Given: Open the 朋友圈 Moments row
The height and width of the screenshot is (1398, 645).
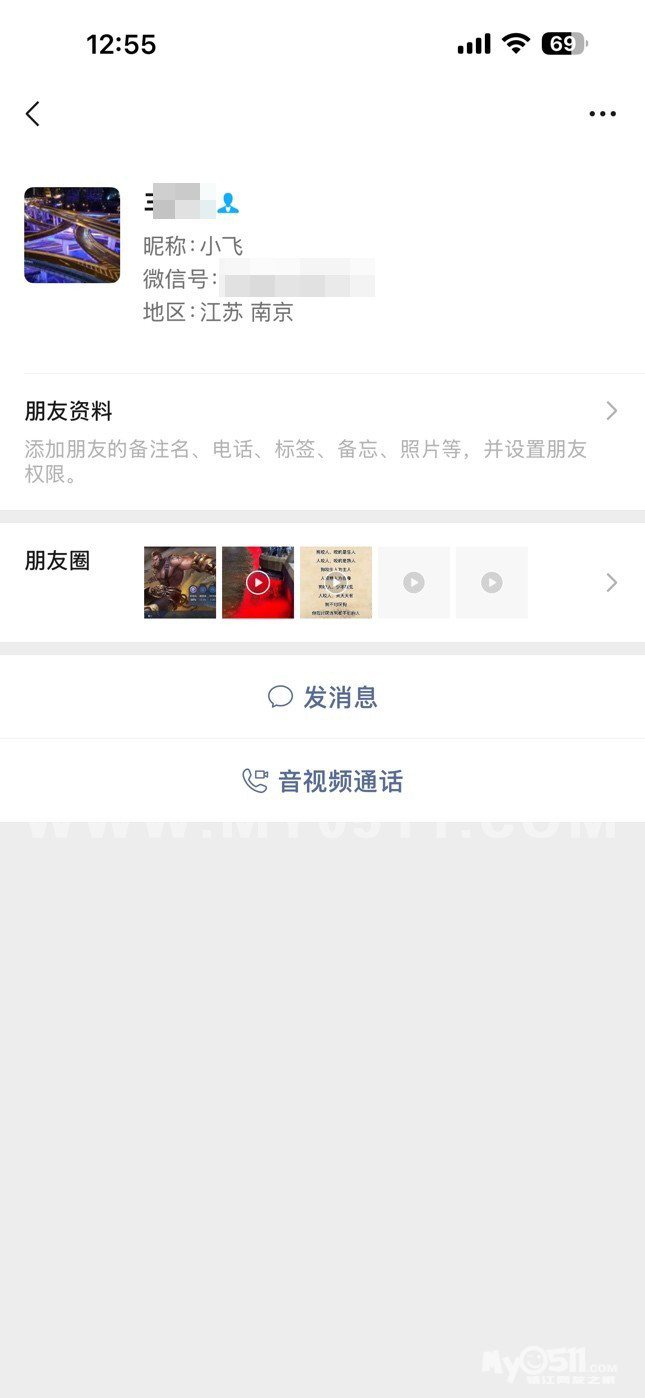Looking at the screenshot, I should click(x=322, y=582).
